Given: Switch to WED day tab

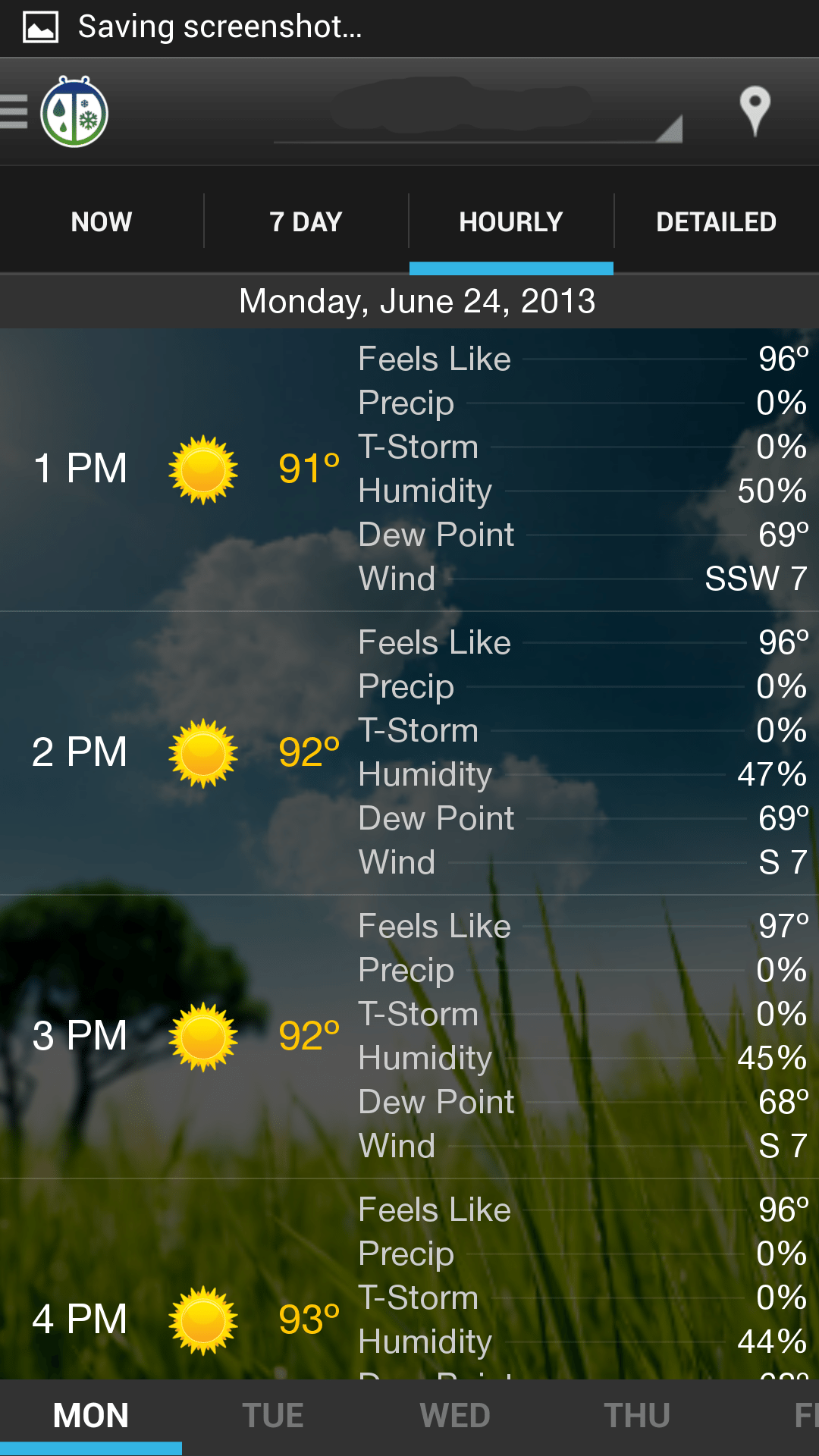Looking at the screenshot, I should coord(455,1416).
